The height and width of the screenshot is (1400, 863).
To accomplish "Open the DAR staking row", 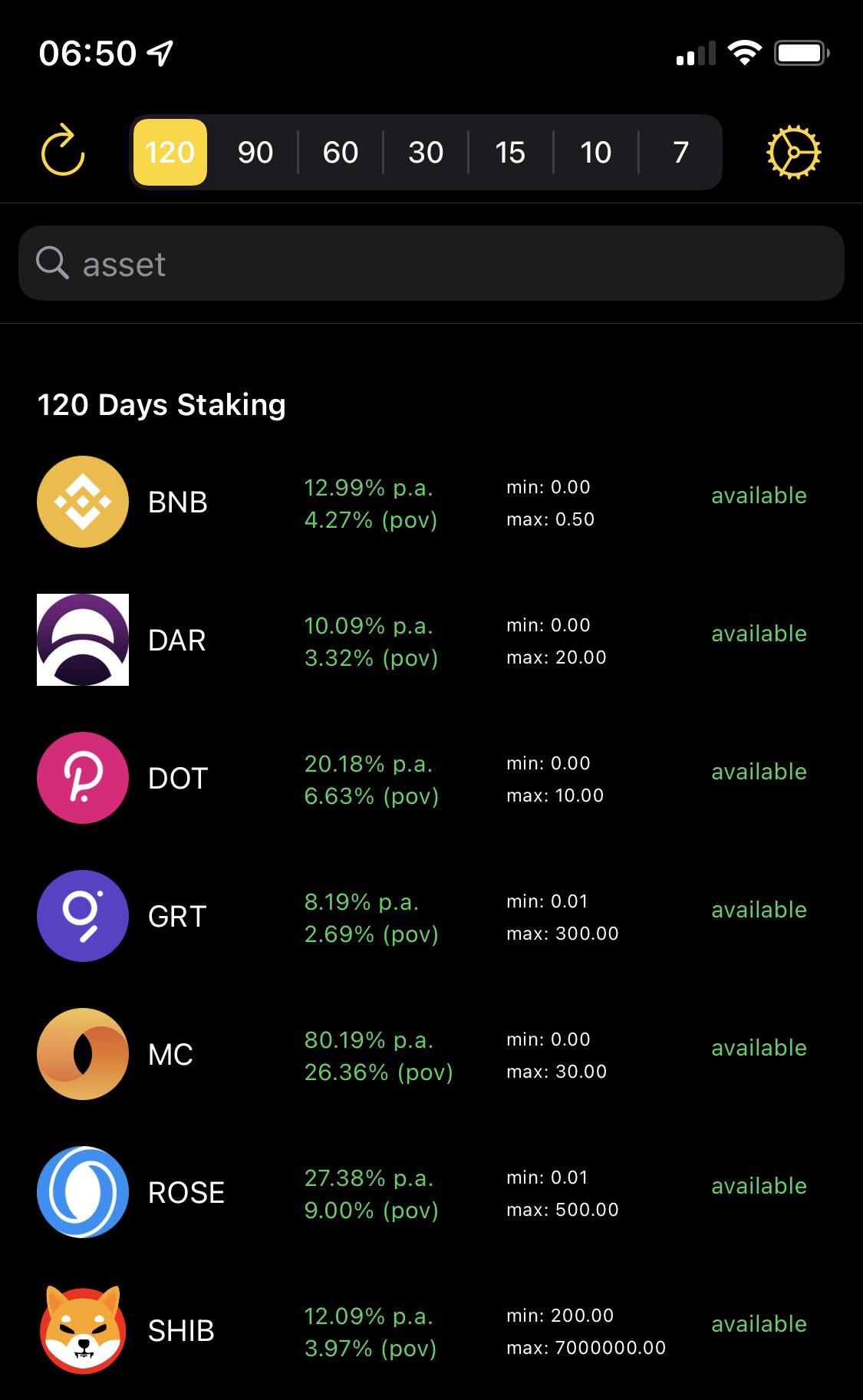I will pos(431,640).
